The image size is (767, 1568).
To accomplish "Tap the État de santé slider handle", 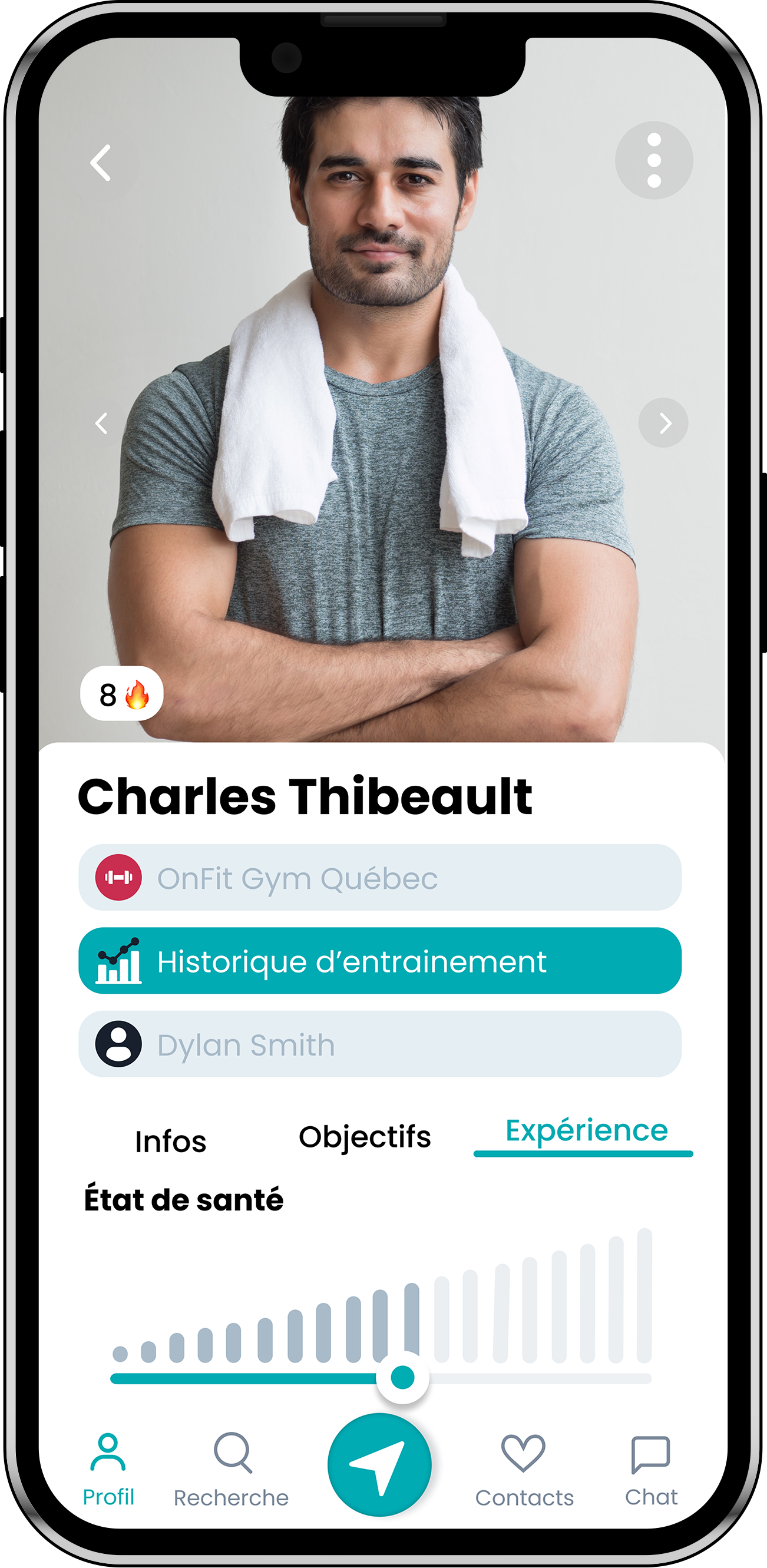I will point(402,1377).
